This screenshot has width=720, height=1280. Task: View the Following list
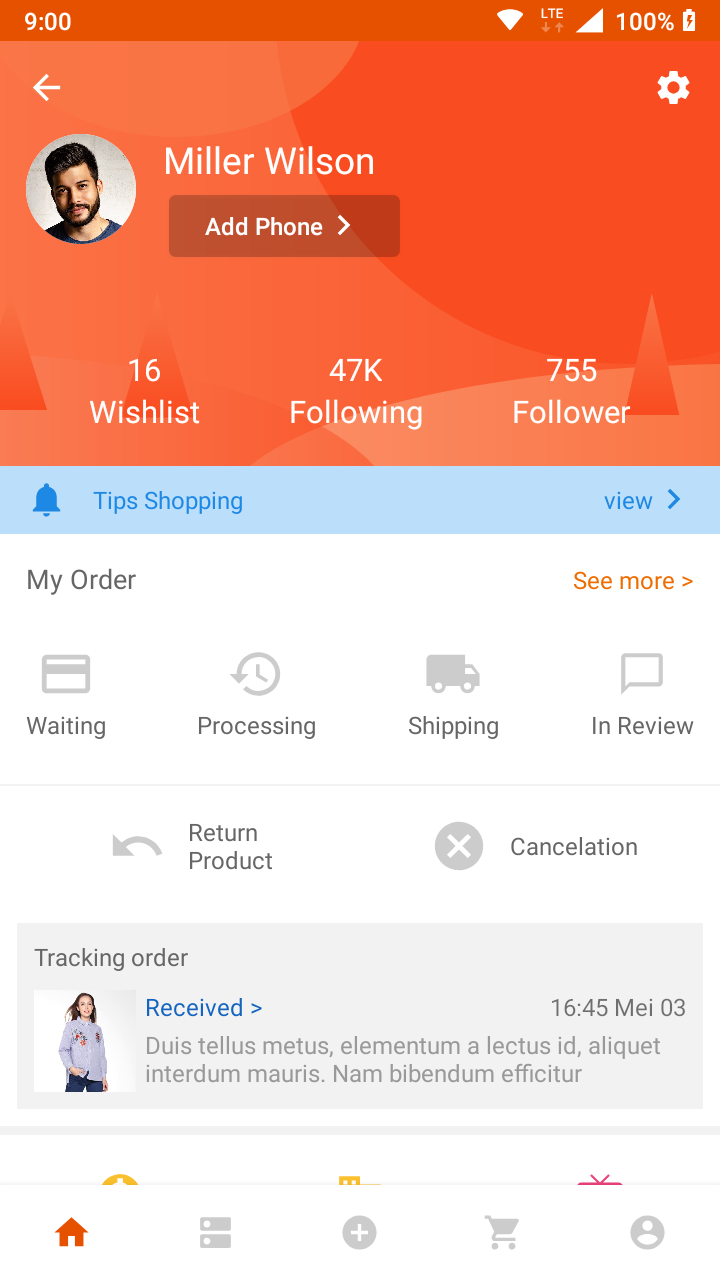coord(356,391)
